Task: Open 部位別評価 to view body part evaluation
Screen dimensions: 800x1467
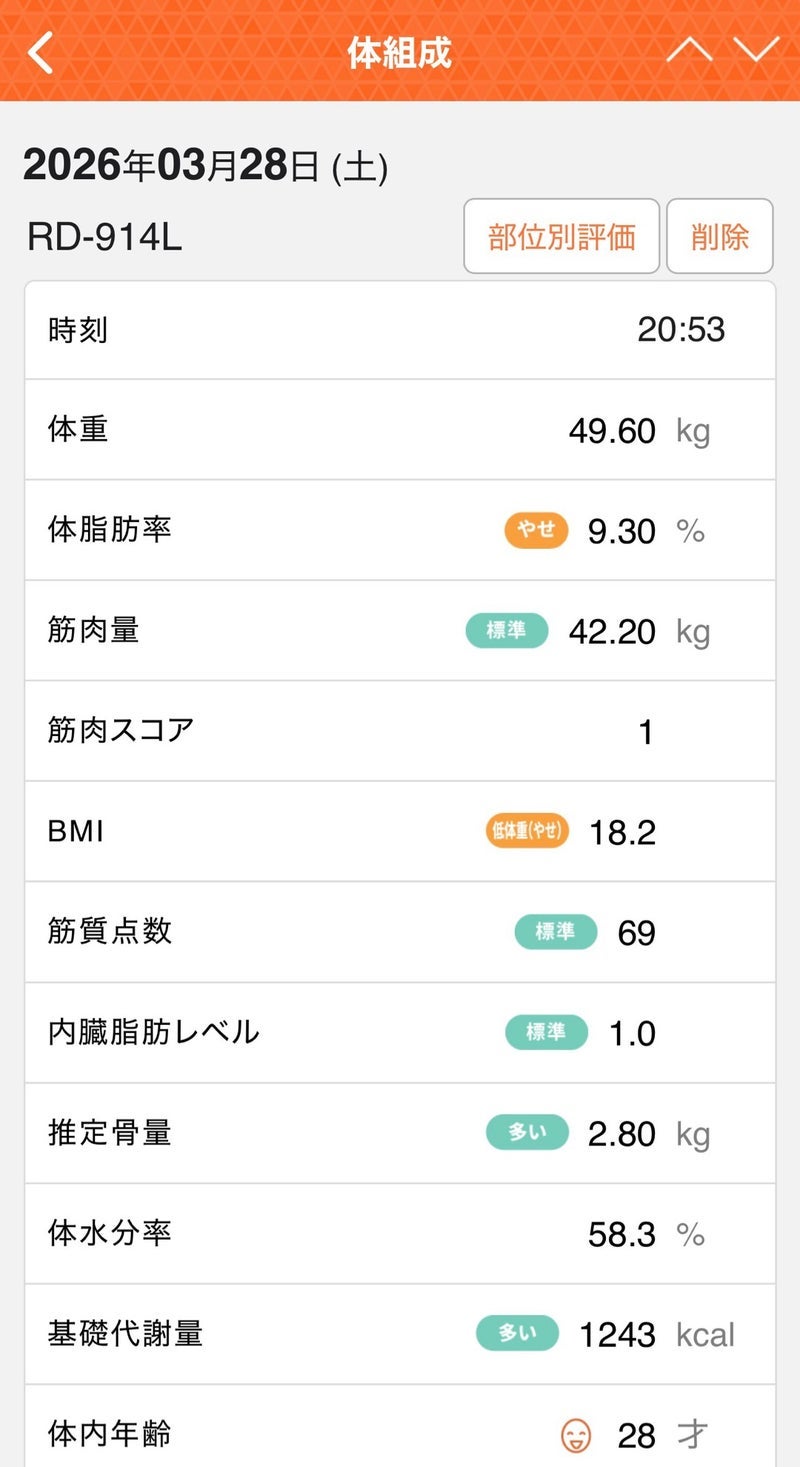Action: pyautogui.click(x=561, y=236)
